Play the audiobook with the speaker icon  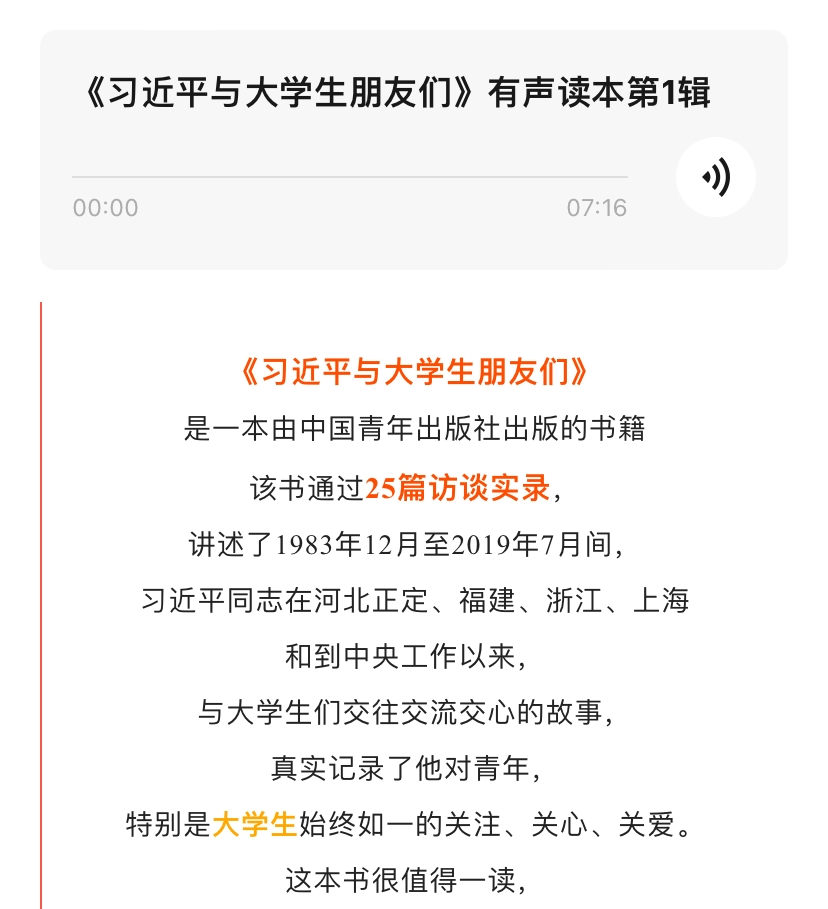pyautogui.click(x=715, y=178)
